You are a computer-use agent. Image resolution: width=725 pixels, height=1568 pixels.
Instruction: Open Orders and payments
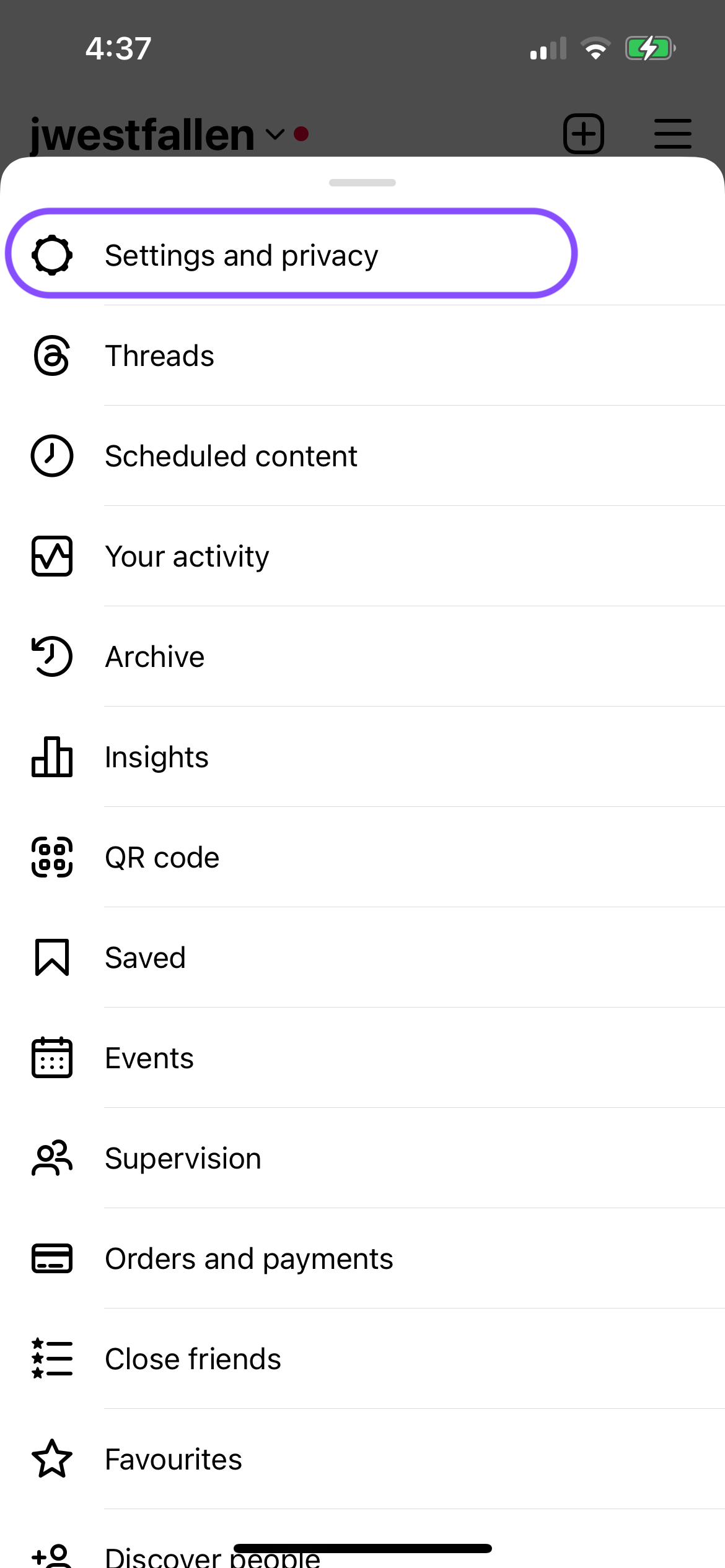[x=362, y=1258]
